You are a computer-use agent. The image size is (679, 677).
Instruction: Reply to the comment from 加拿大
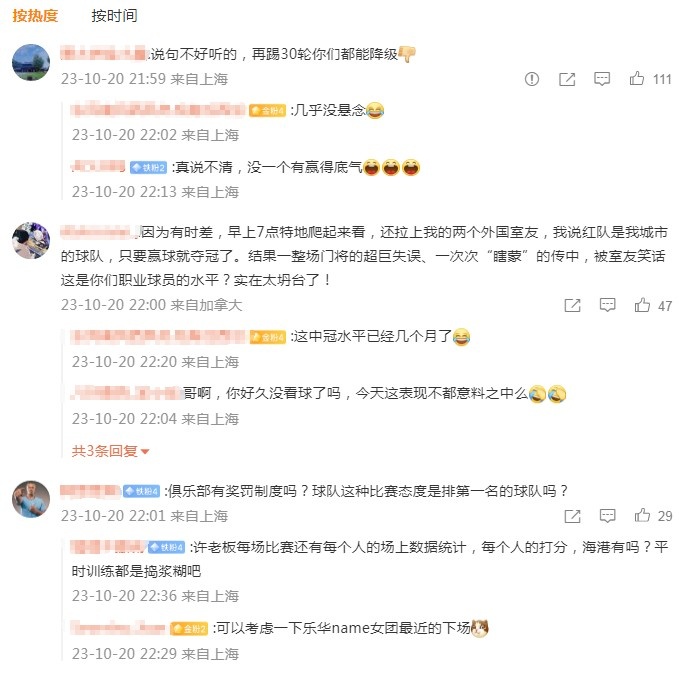click(607, 305)
